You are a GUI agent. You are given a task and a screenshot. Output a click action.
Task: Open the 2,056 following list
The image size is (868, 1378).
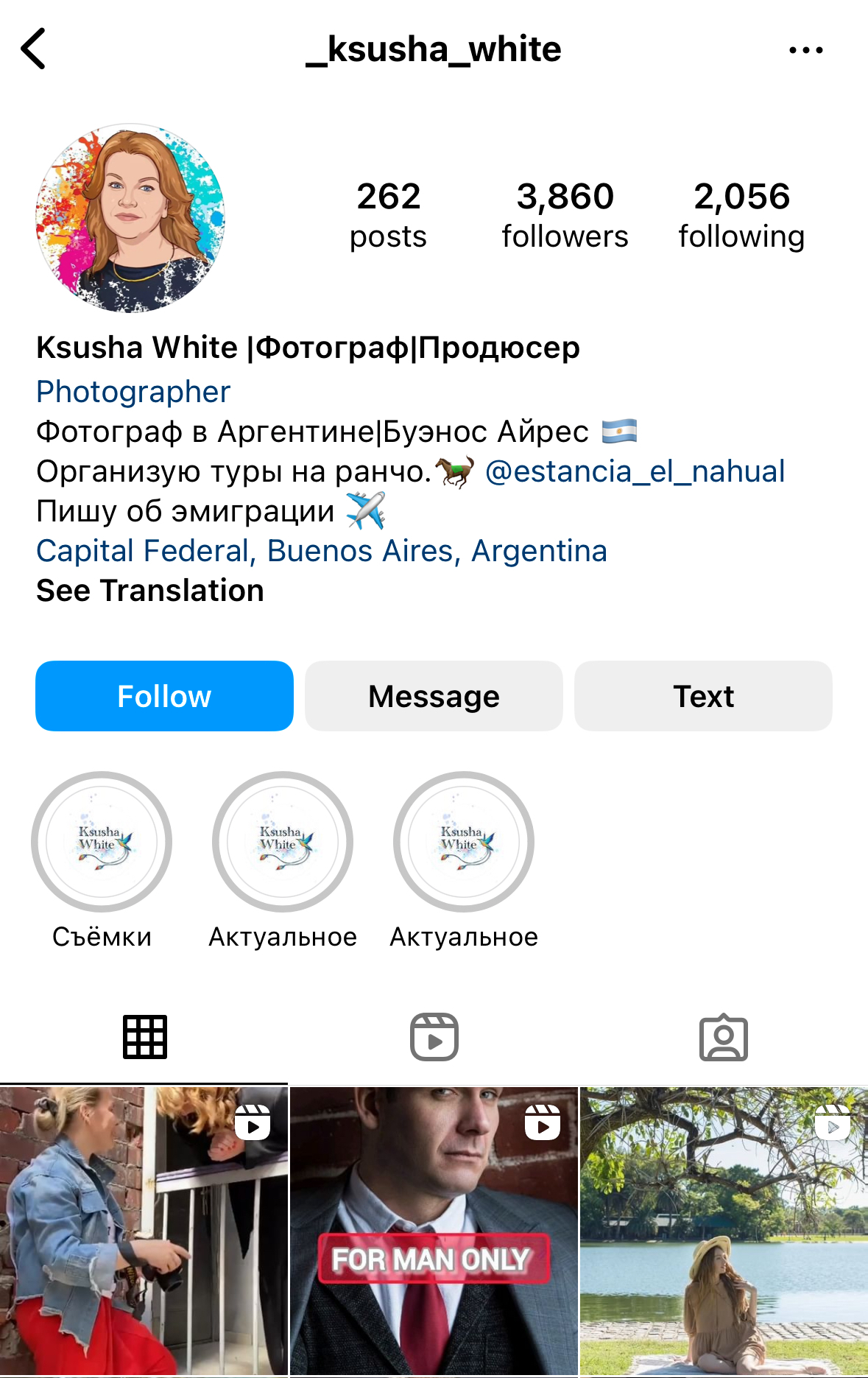tap(741, 215)
